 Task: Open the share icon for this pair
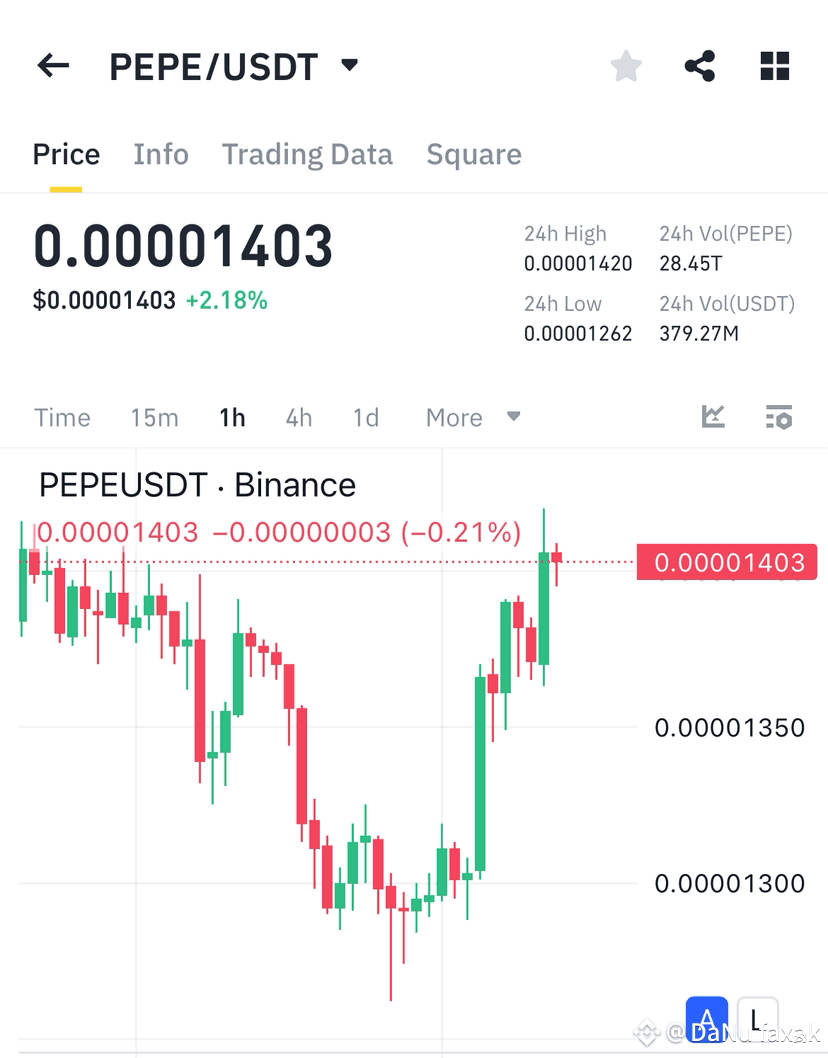[700, 65]
